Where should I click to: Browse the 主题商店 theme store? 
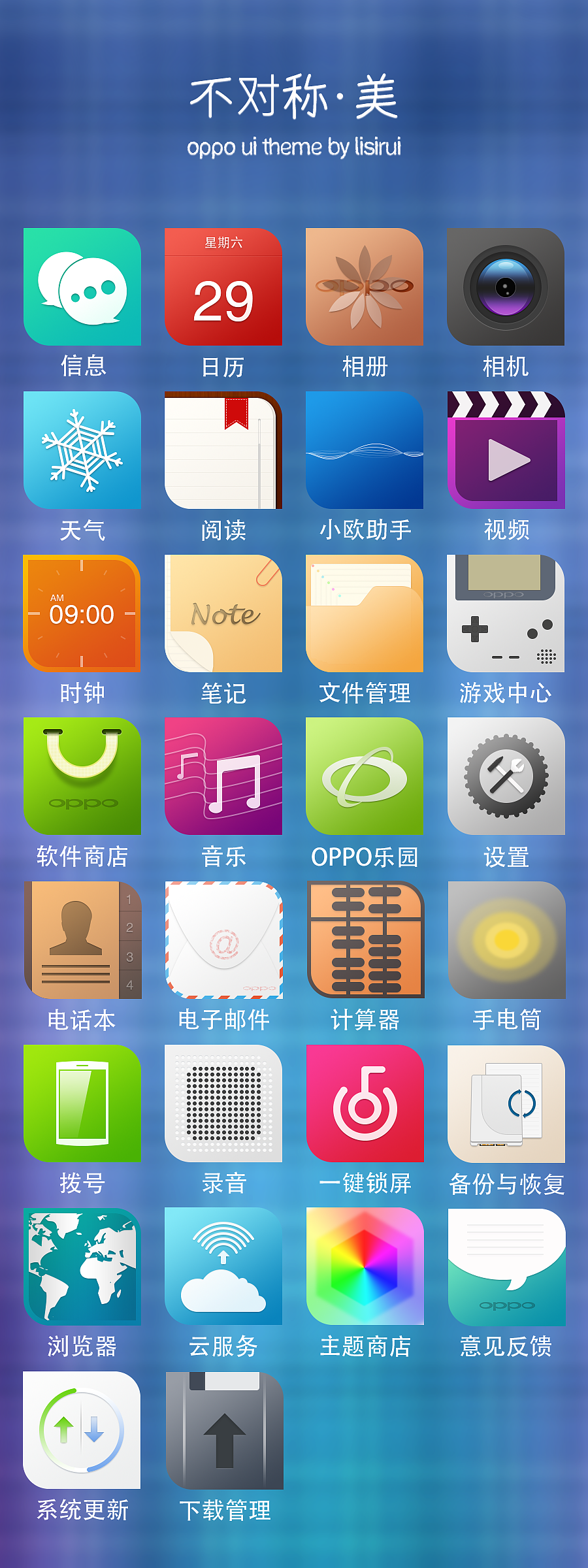[x=365, y=1266]
